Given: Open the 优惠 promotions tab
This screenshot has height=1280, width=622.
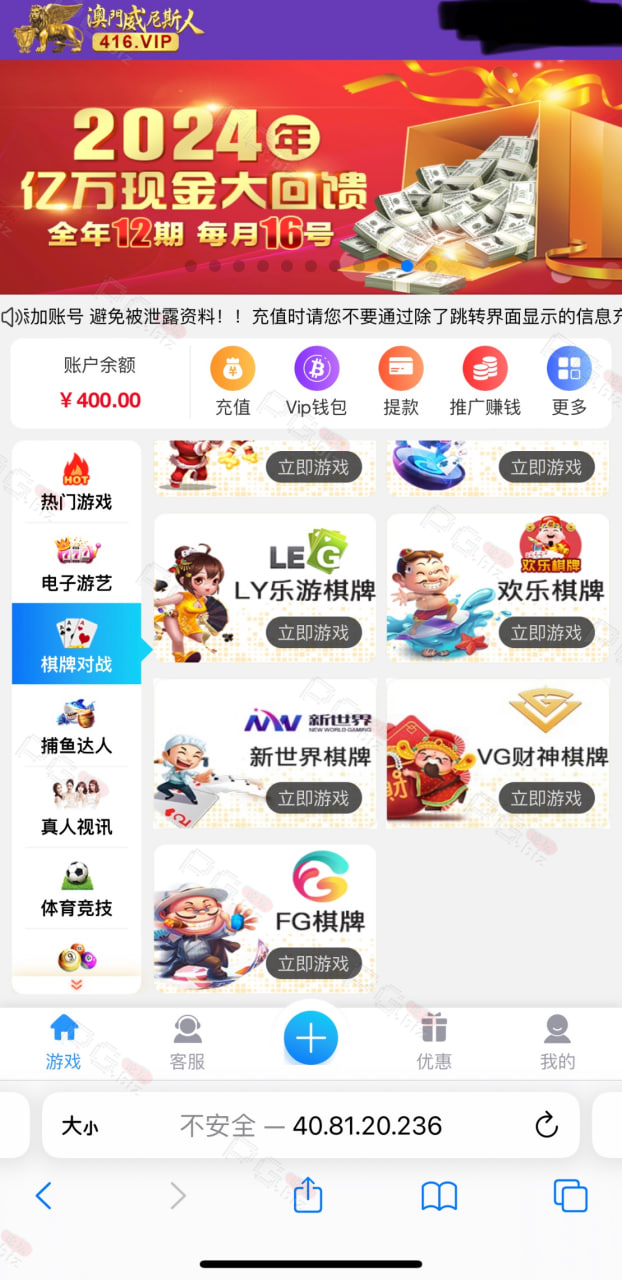Looking at the screenshot, I should pos(434,1042).
